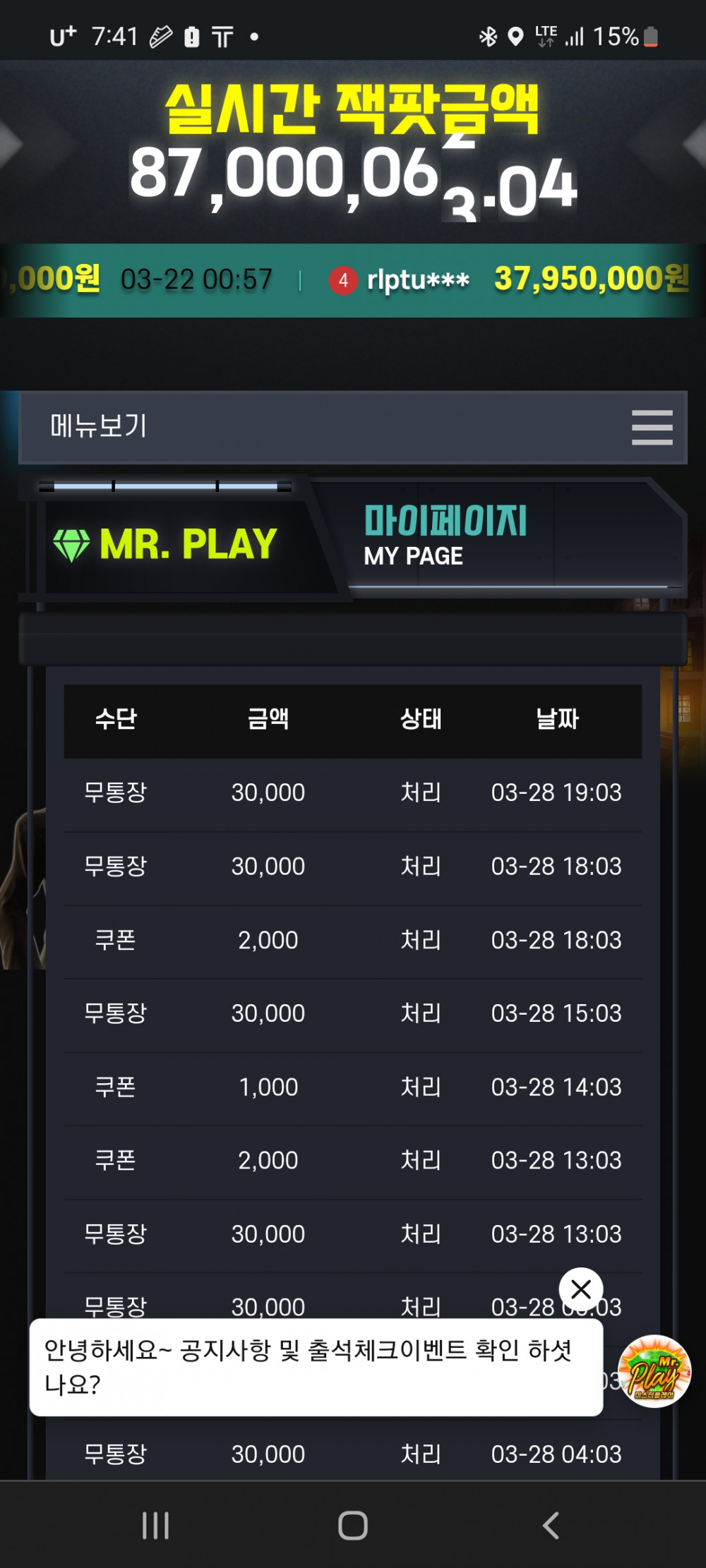
Task: Open the 메뉴보기 hamburger menu
Action: (x=651, y=427)
